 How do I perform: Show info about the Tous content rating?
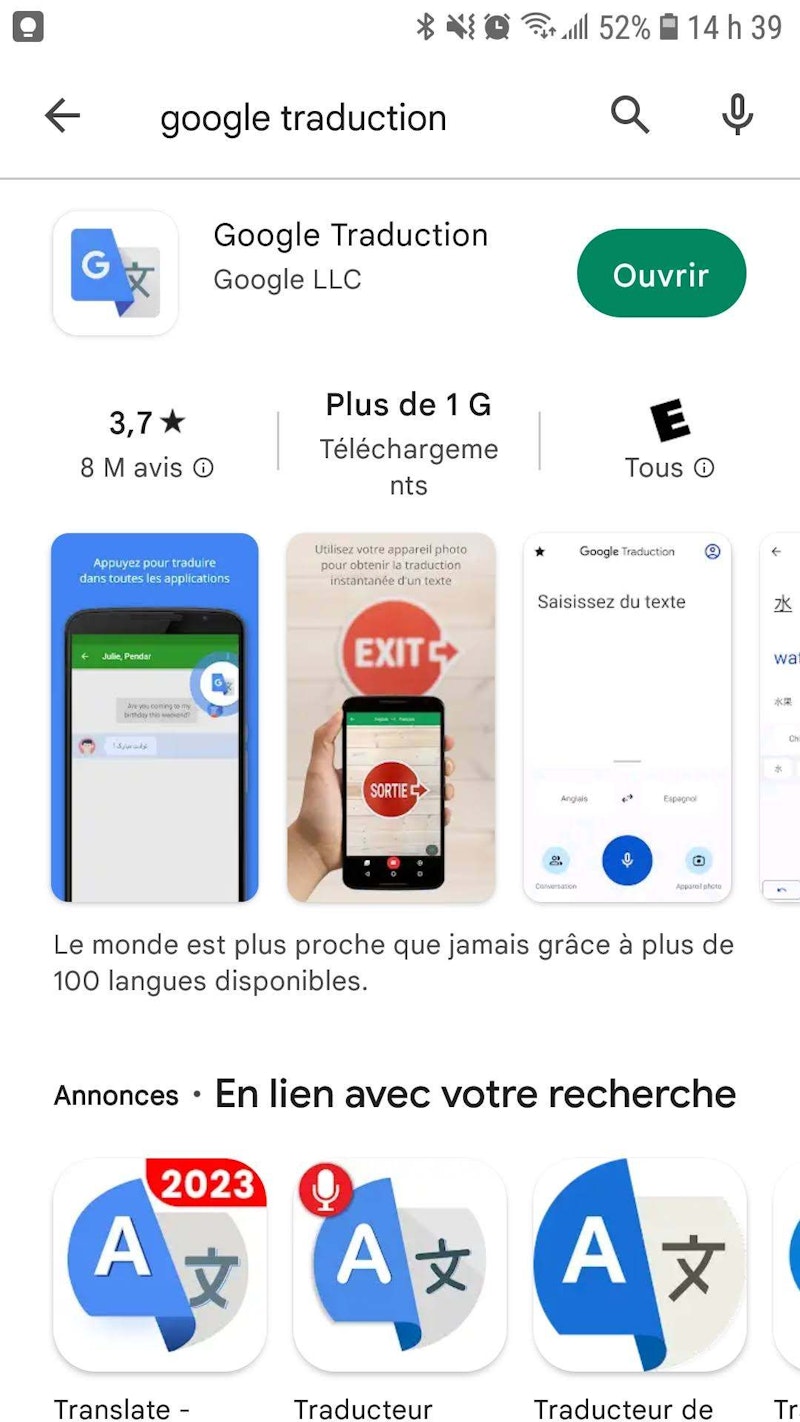(704, 468)
